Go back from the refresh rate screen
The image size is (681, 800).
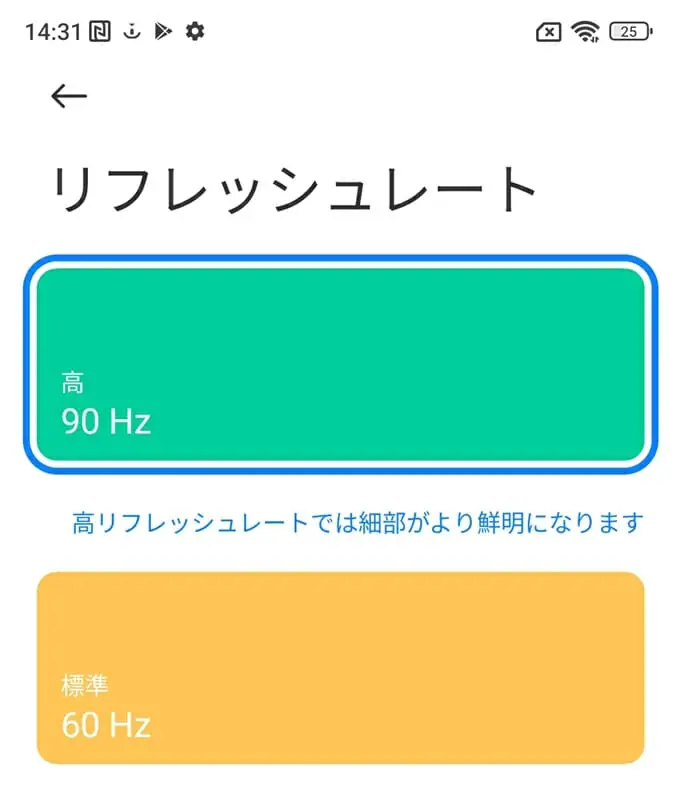(69, 96)
